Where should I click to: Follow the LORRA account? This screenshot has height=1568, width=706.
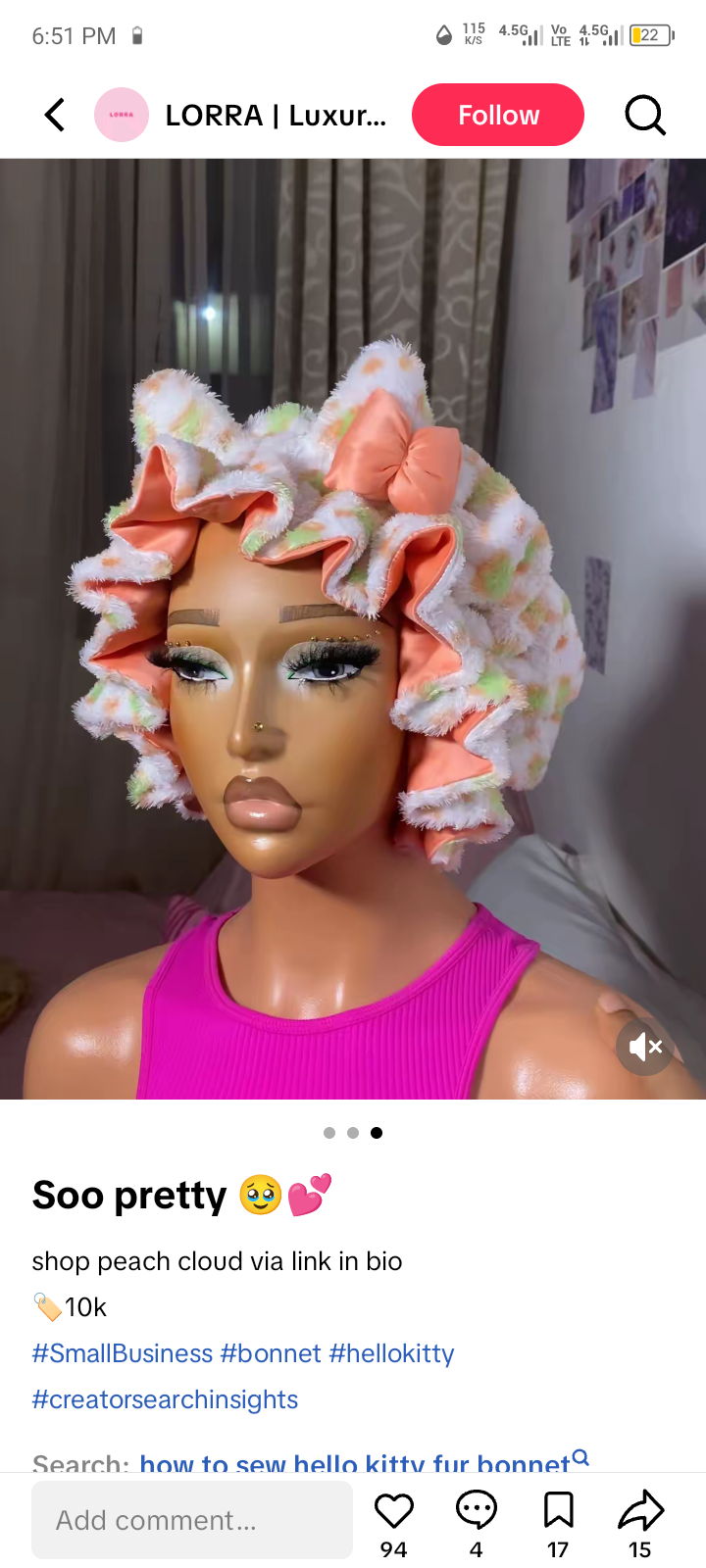[x=497, y=115]
